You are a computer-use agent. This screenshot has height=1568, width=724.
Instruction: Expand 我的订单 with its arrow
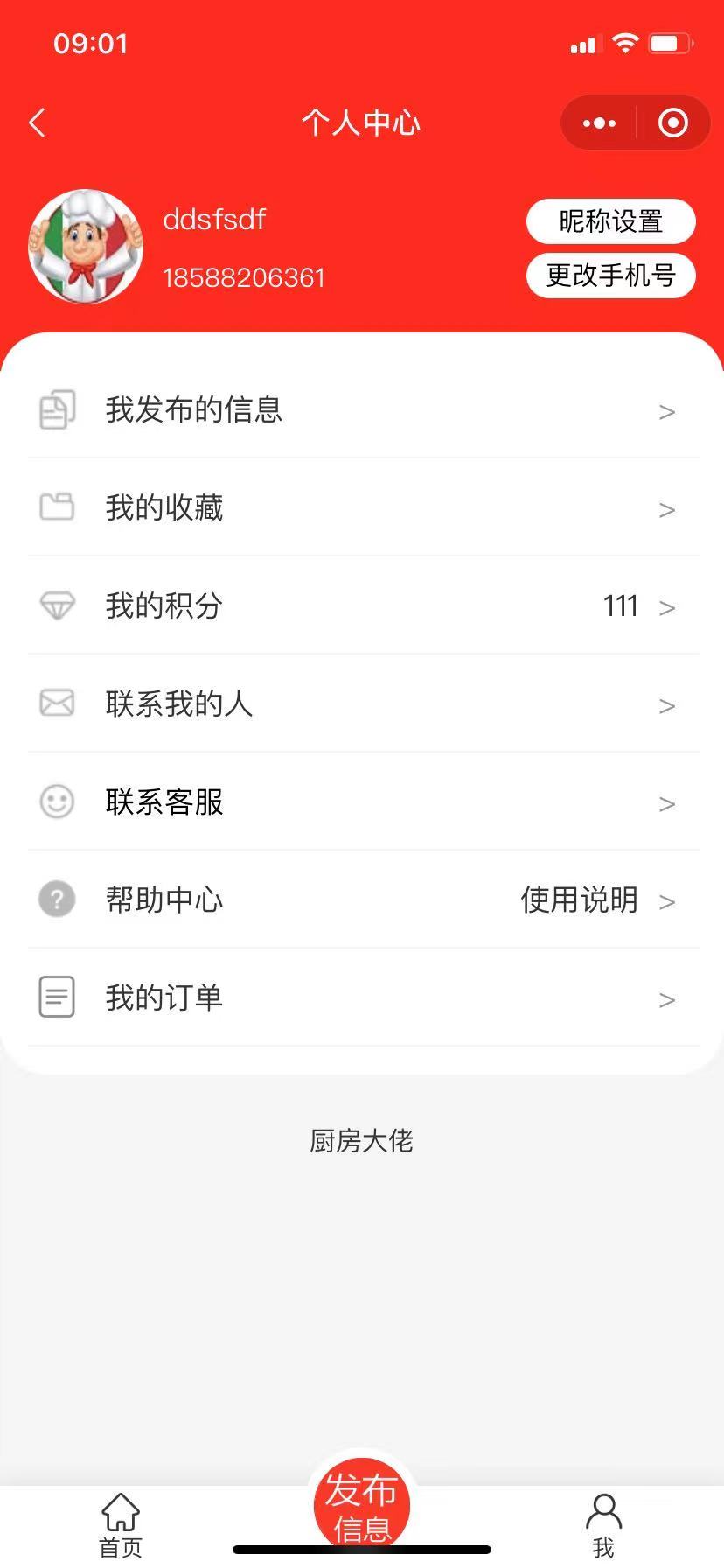(x=667, y=999)
